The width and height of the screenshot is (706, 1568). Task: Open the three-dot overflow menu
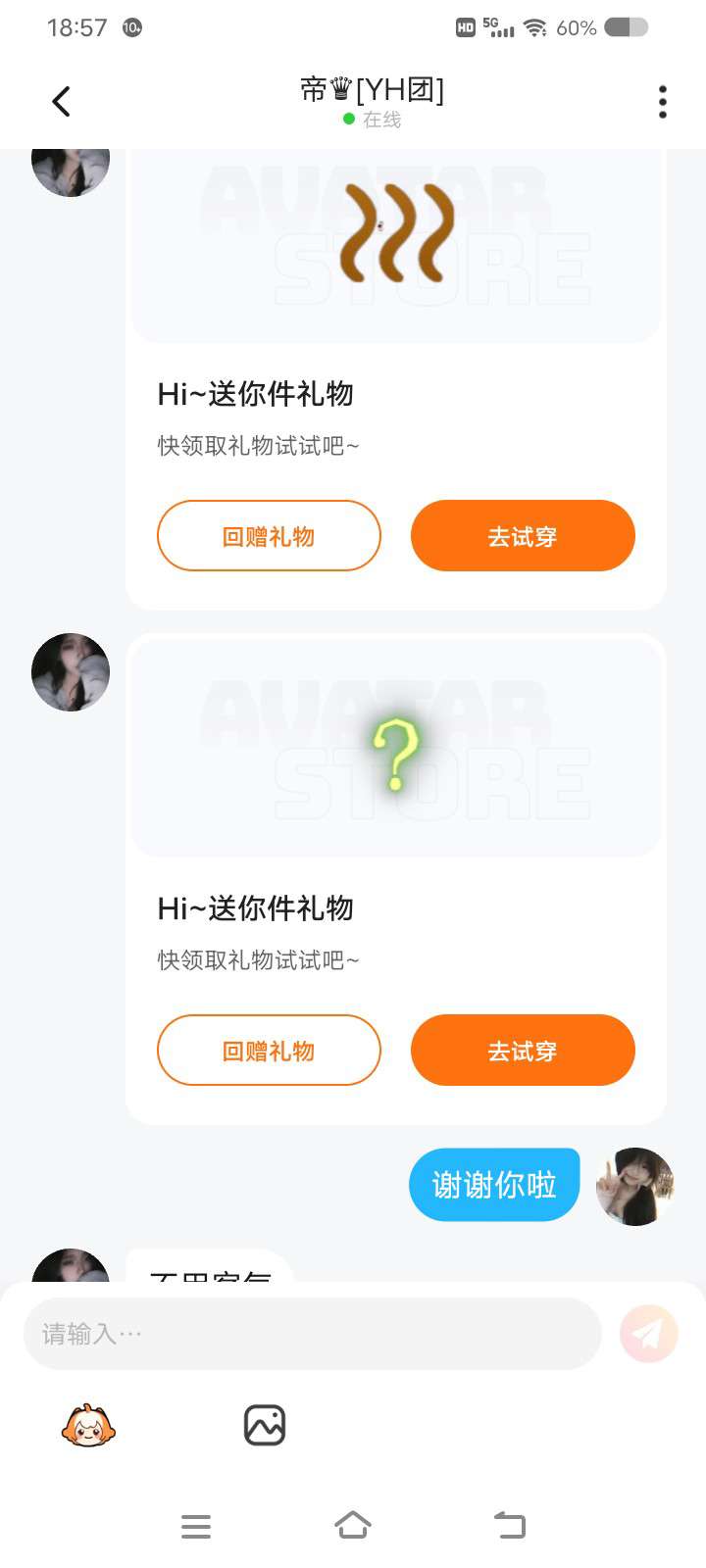coord(663,102)
